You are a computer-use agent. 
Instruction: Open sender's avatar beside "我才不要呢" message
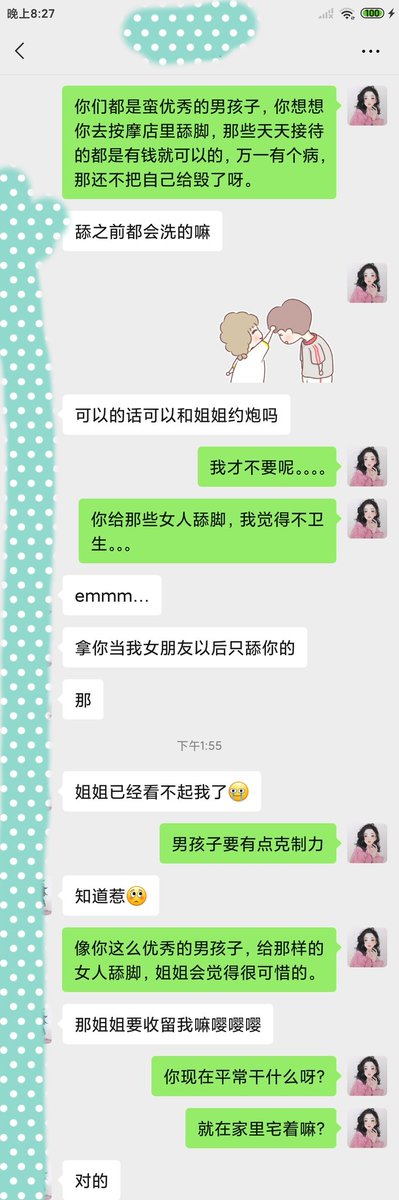click(367, 466)
